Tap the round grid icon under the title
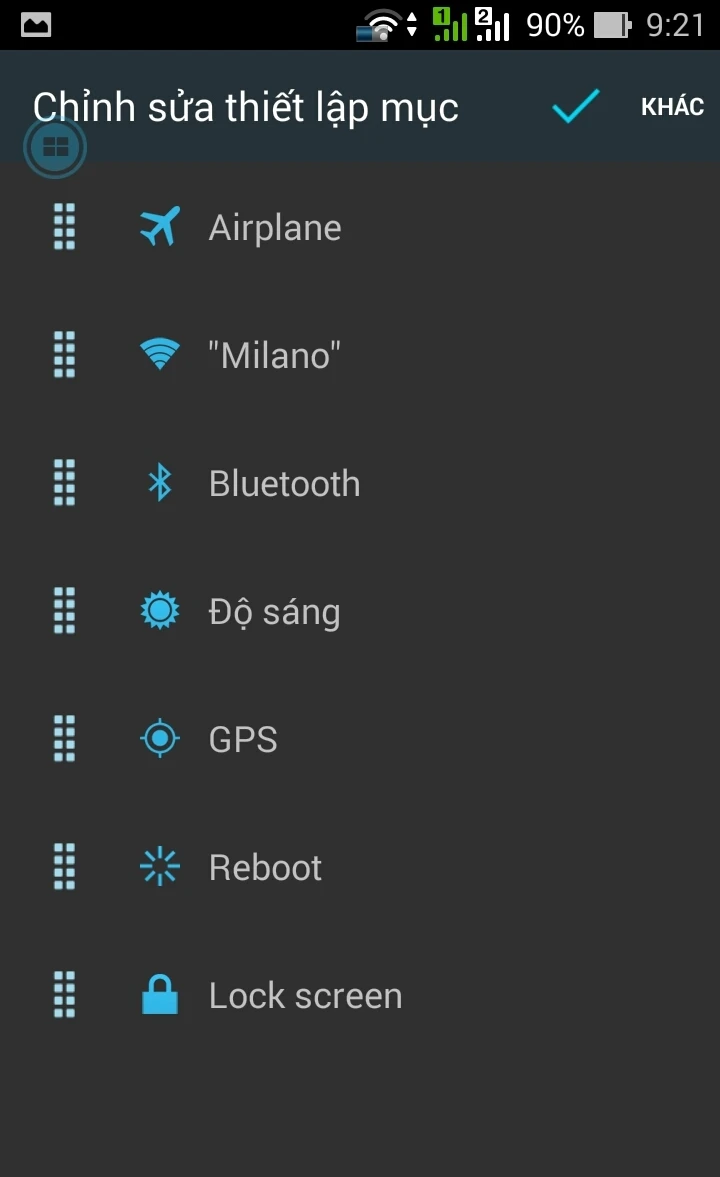720x1177 pixels. pyautogui.click(x=56, y=148)
